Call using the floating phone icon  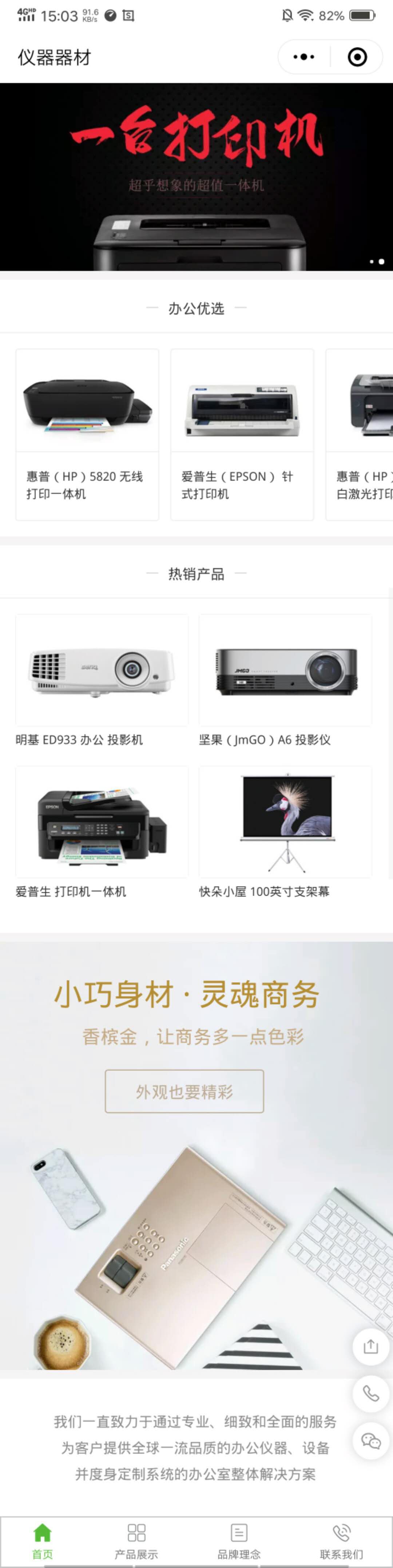(370, 1394)
